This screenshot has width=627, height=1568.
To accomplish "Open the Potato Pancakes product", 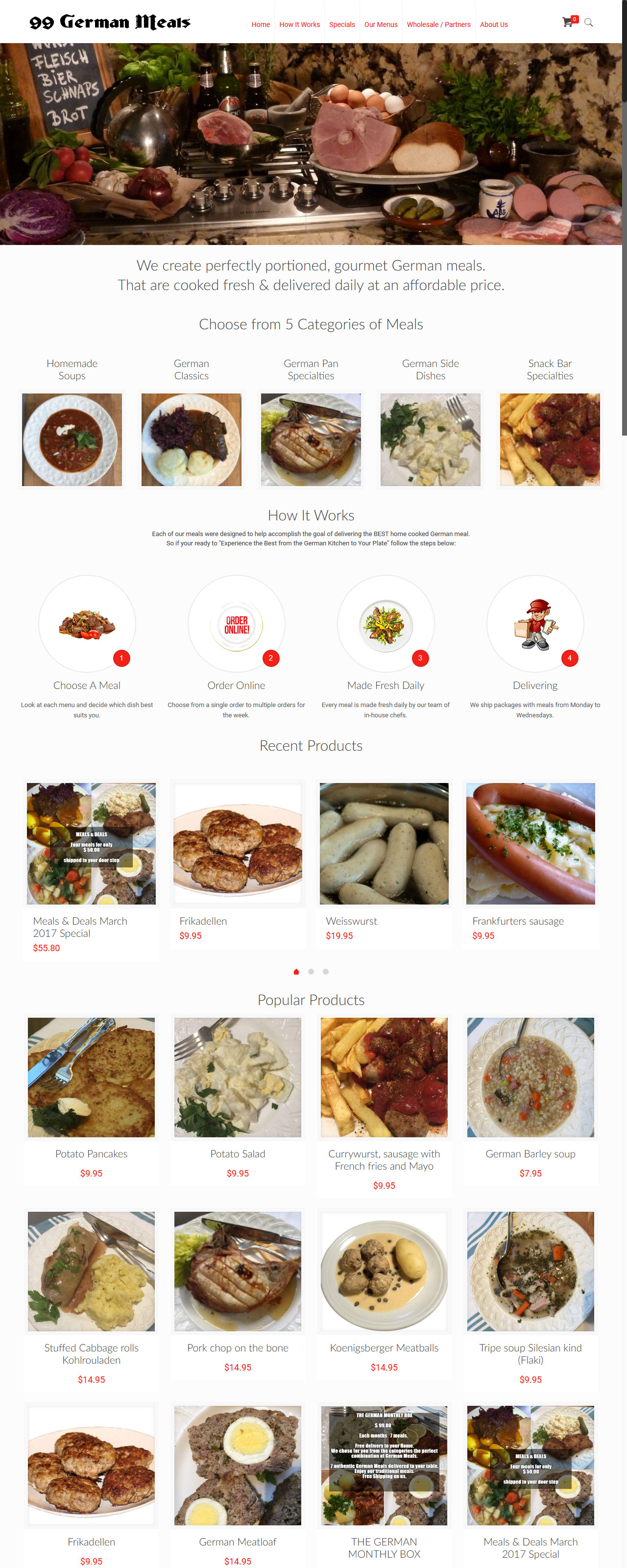I will [x=91, y=1077].
